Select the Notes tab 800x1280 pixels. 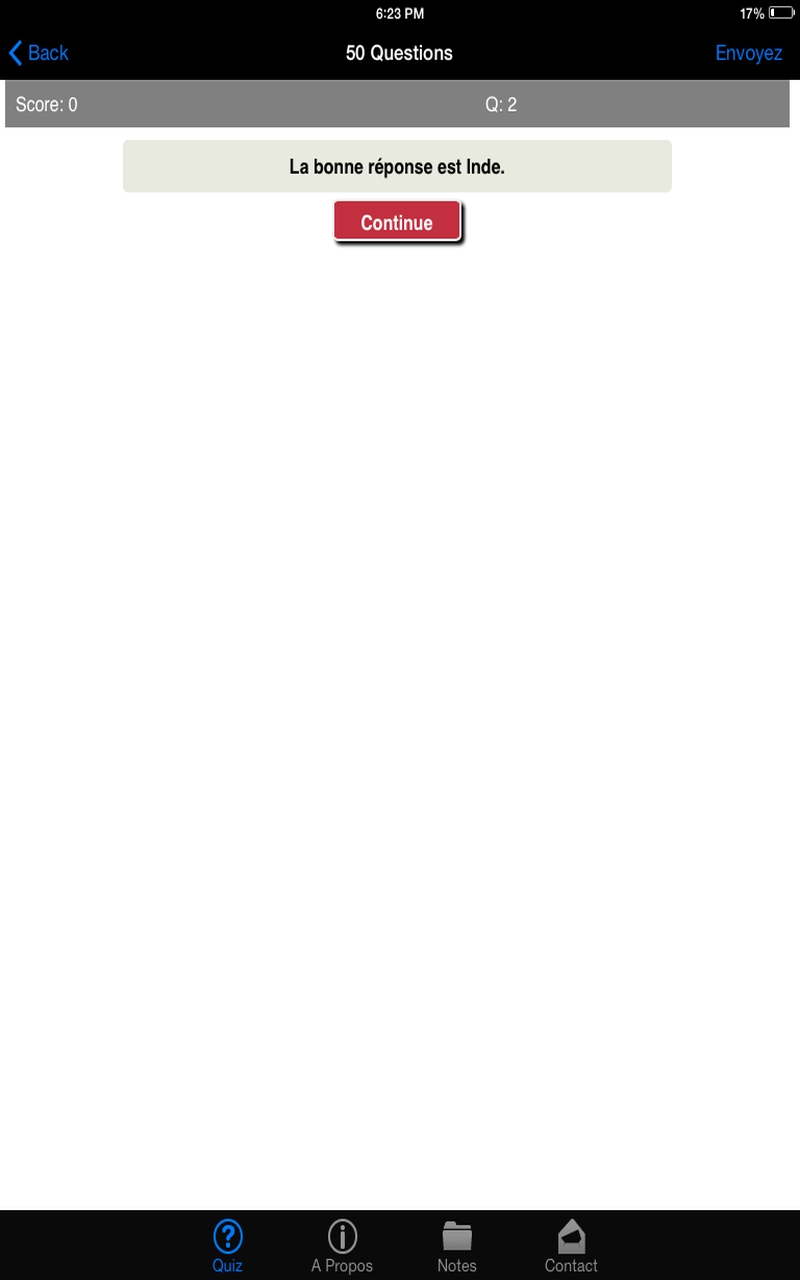coord(457,1246)
